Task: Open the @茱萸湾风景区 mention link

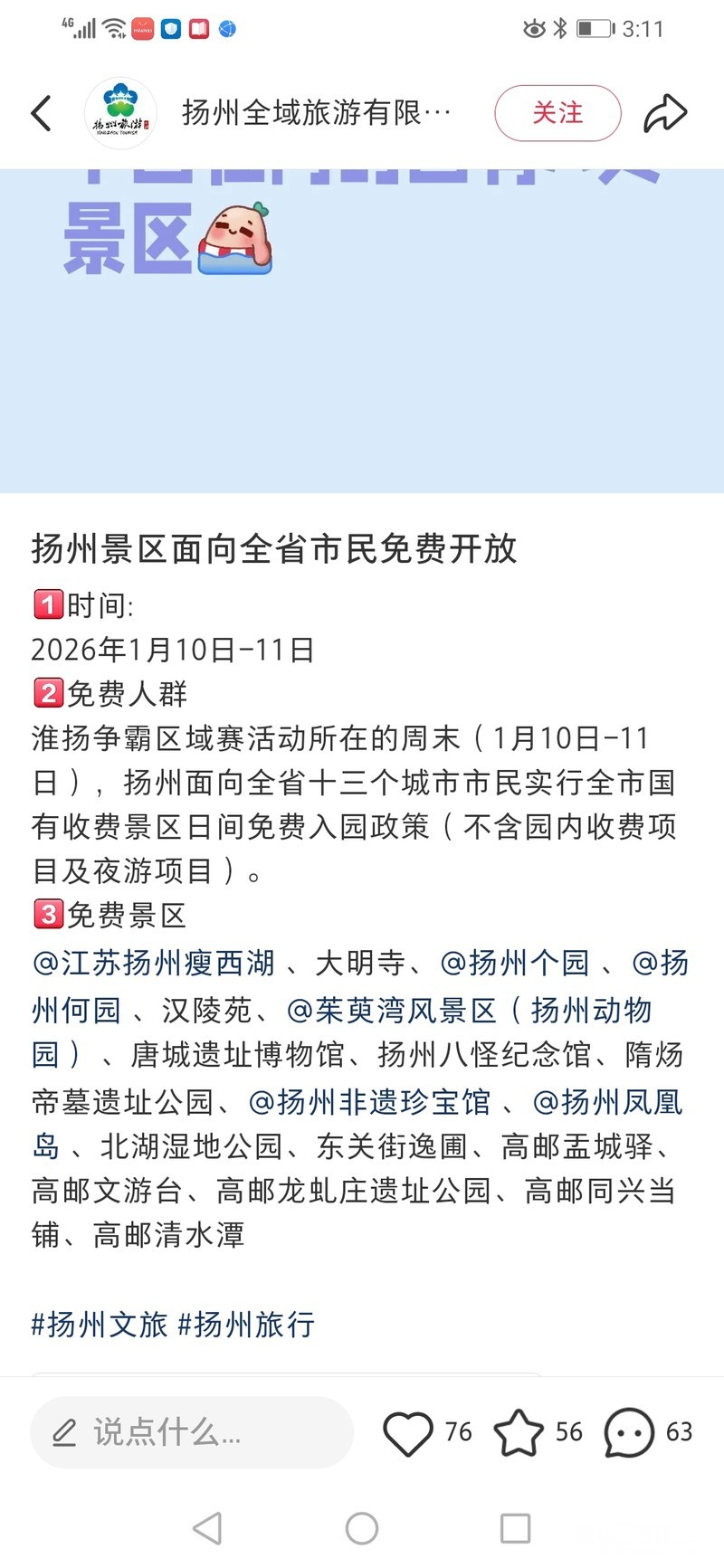Action: [x=391, y=1010]
